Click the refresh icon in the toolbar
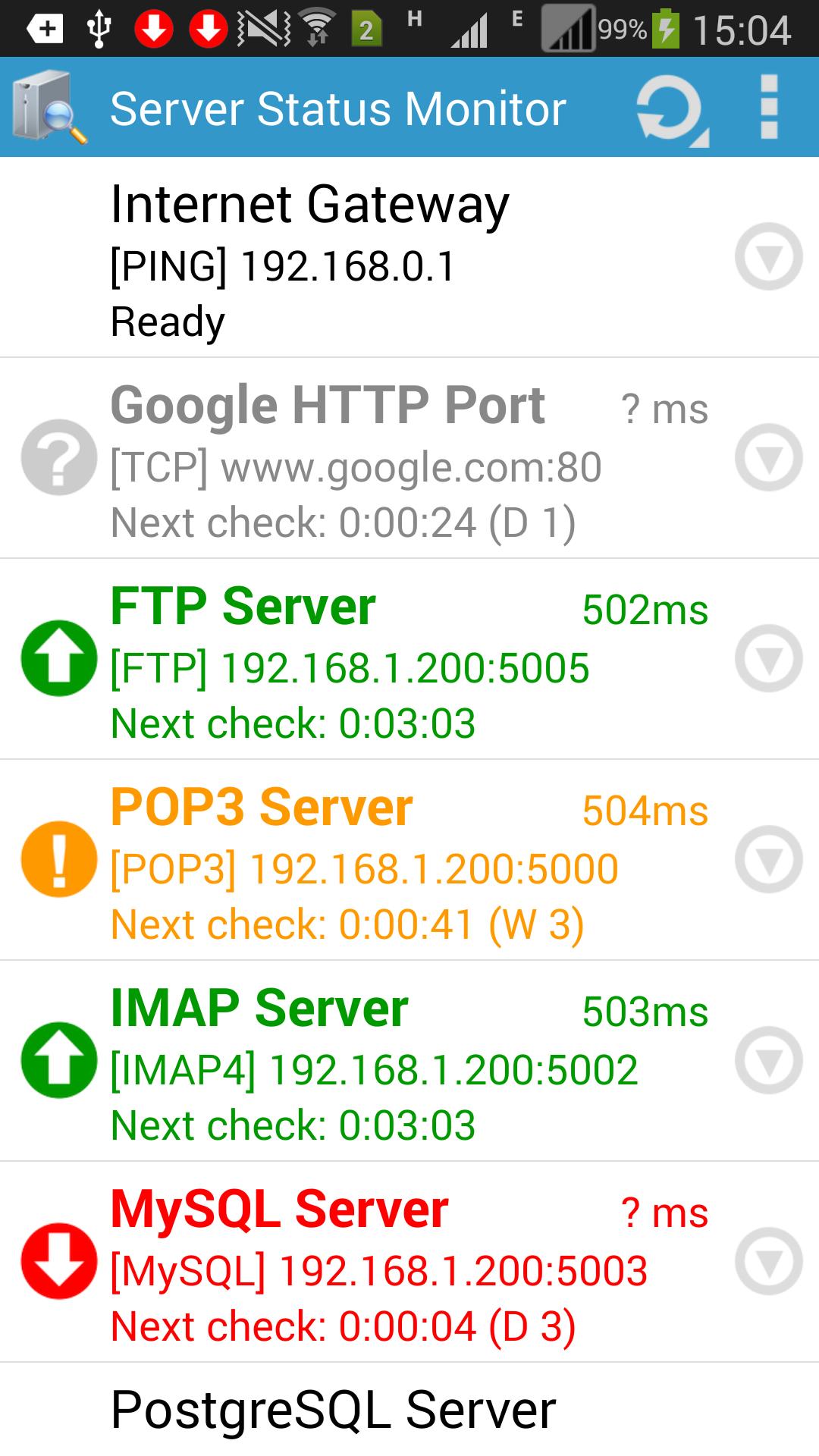 pos(670,108)
